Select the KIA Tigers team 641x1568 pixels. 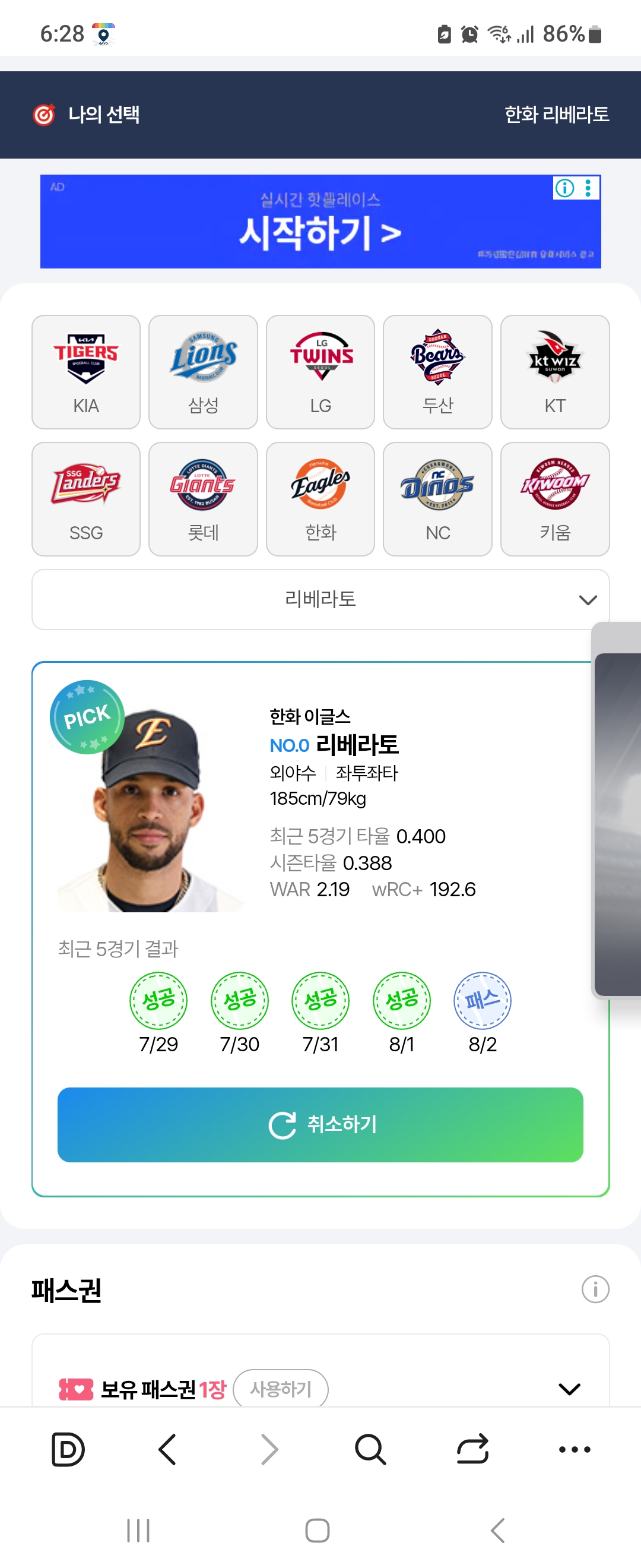pos(85,371)
